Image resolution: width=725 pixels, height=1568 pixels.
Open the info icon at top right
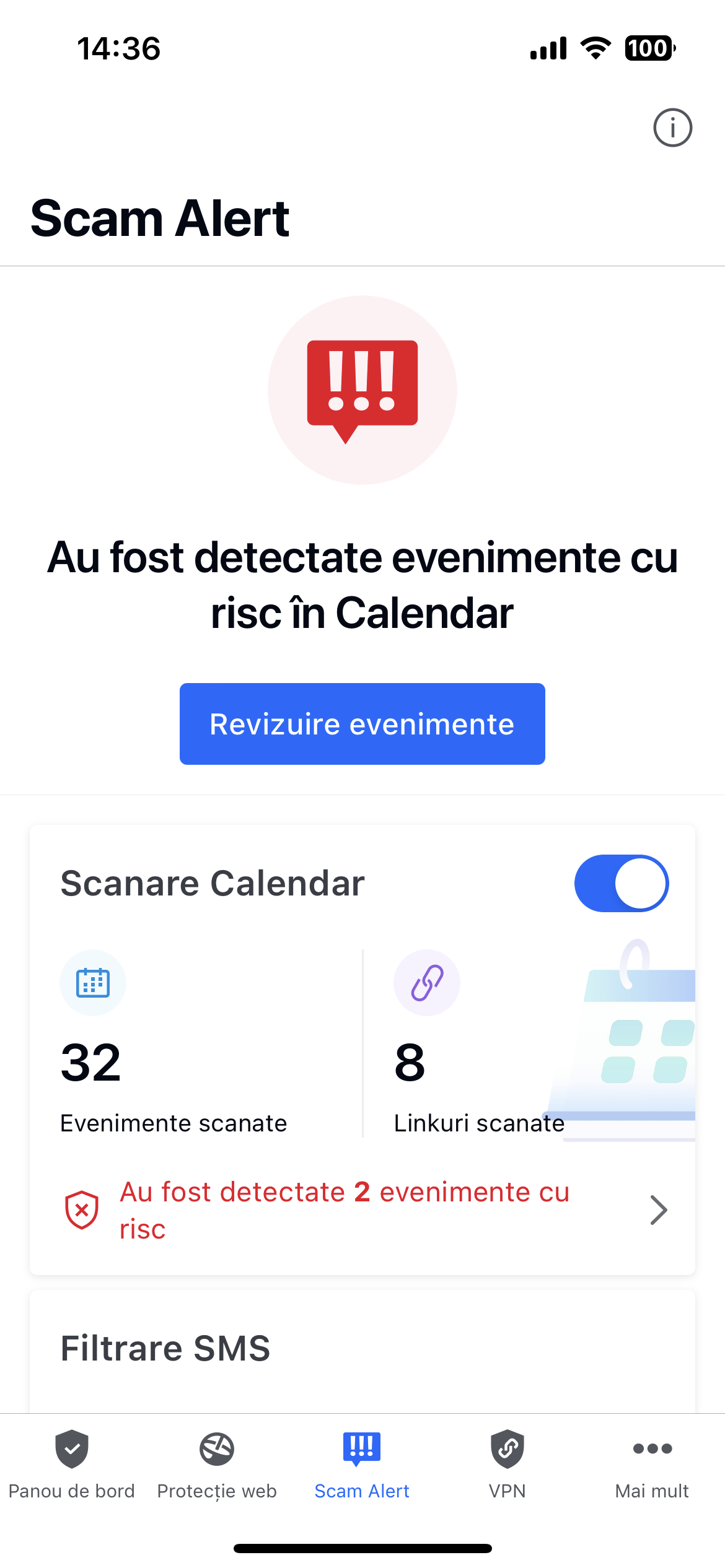click(x=672, y=128)
